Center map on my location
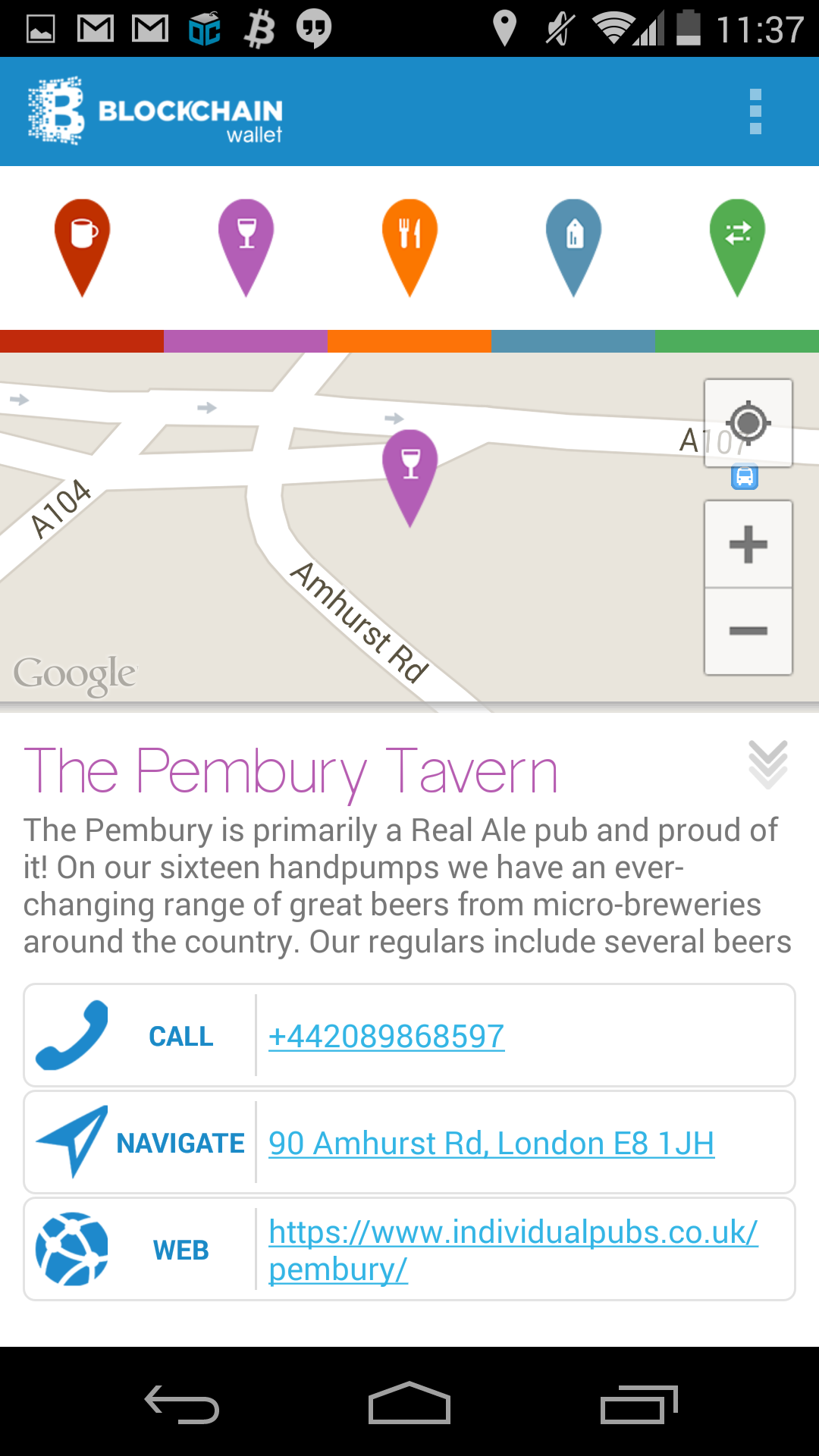The width and height of the screenshot is (819, 1456). (x=748, y=422)
